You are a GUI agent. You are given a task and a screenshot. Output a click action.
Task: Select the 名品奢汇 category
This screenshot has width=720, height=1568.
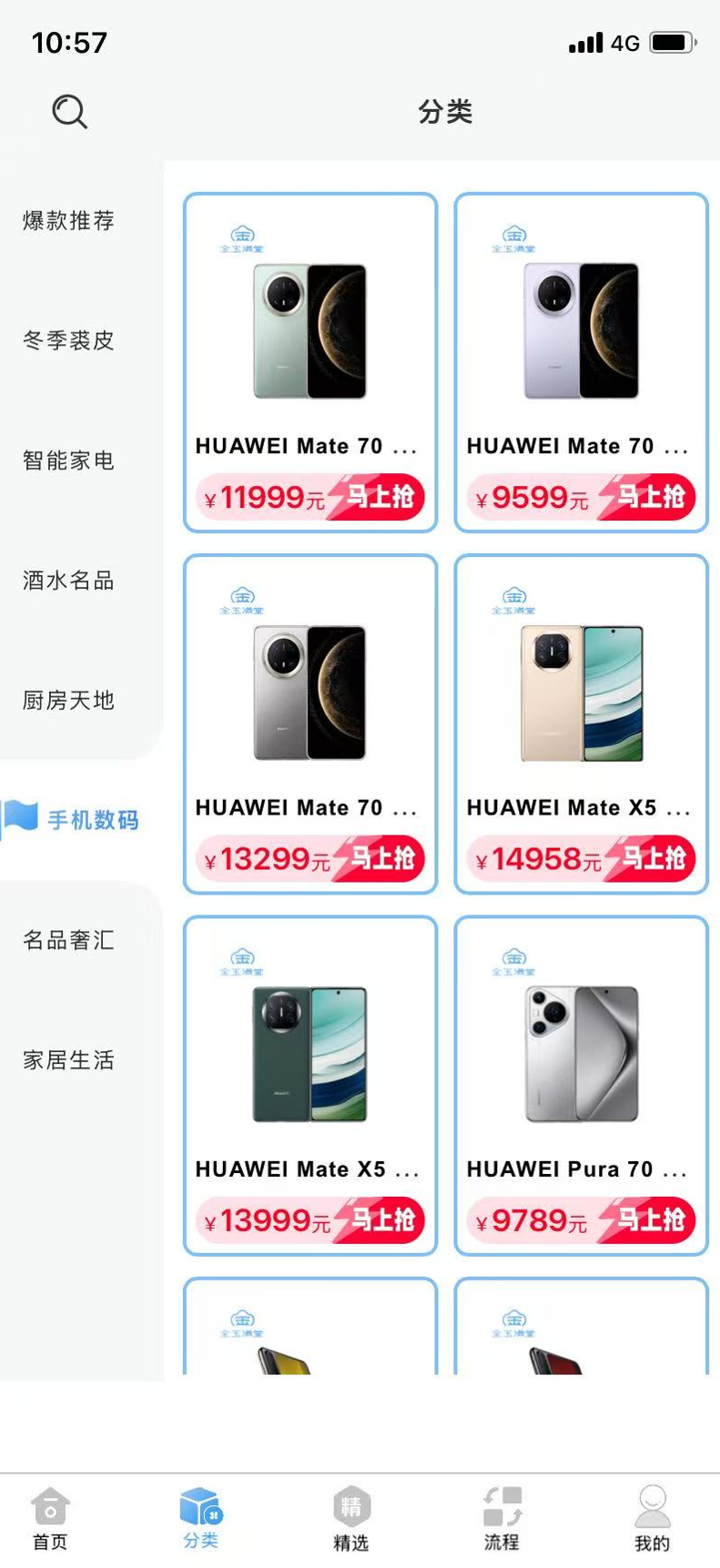tap(68, 940)
